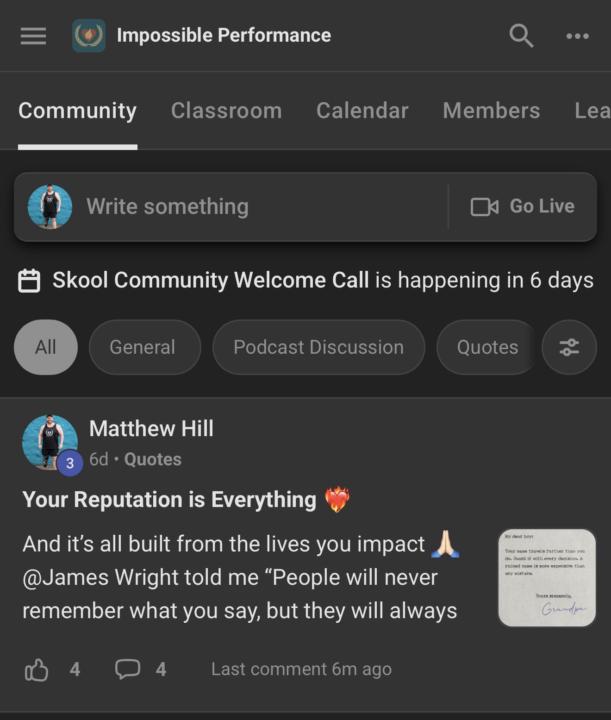611x720 pixels.
Task: Open the post filter settings icon
Action: pos(569,347)
